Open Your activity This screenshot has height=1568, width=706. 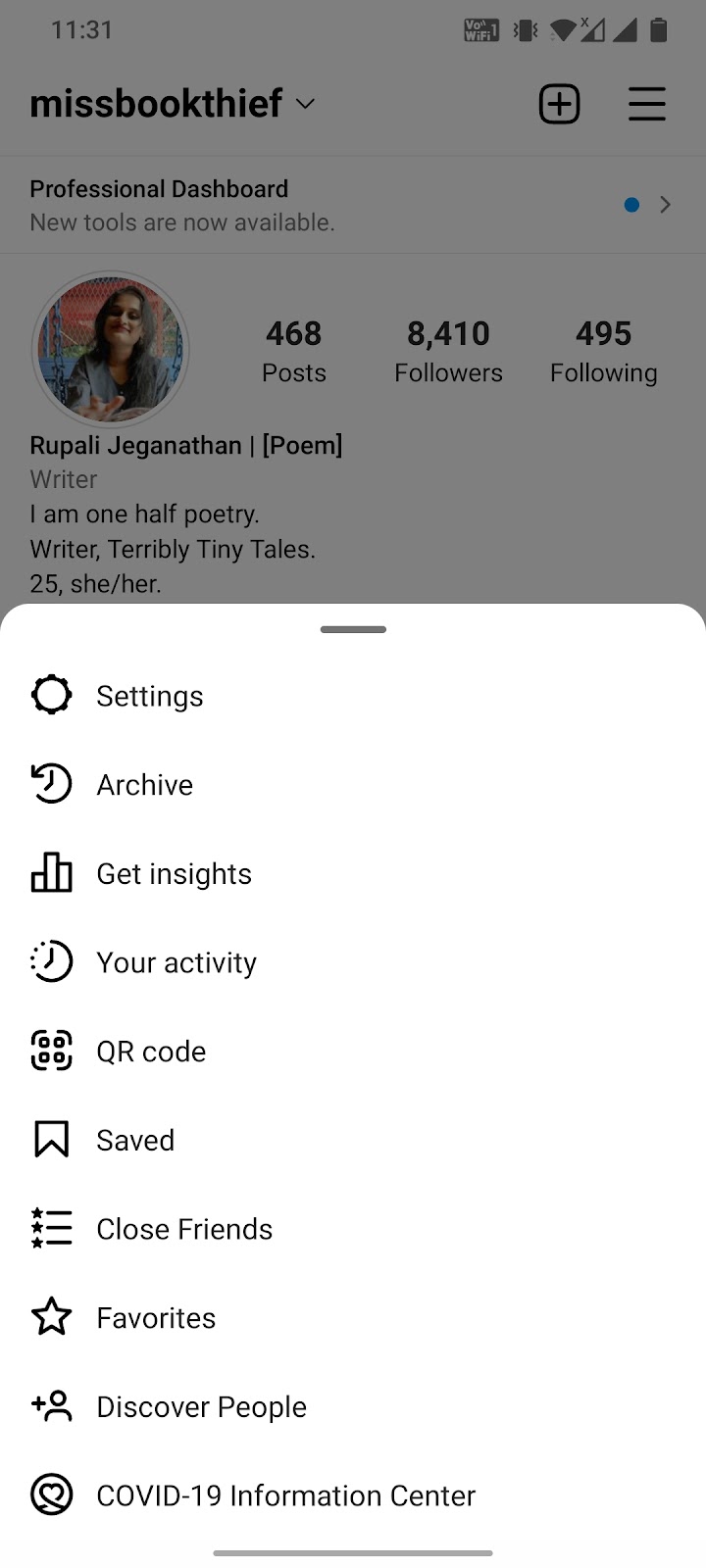tap(176, 962)
